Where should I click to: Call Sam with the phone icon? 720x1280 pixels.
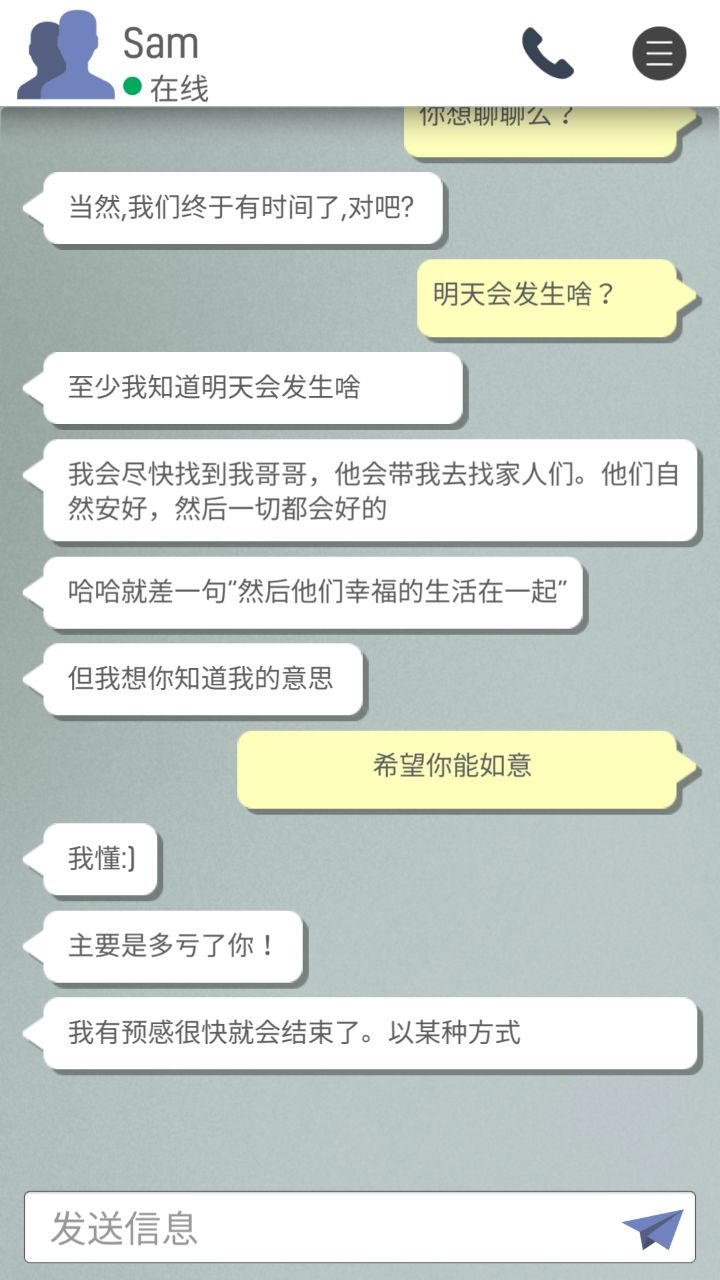coord(547,53)
